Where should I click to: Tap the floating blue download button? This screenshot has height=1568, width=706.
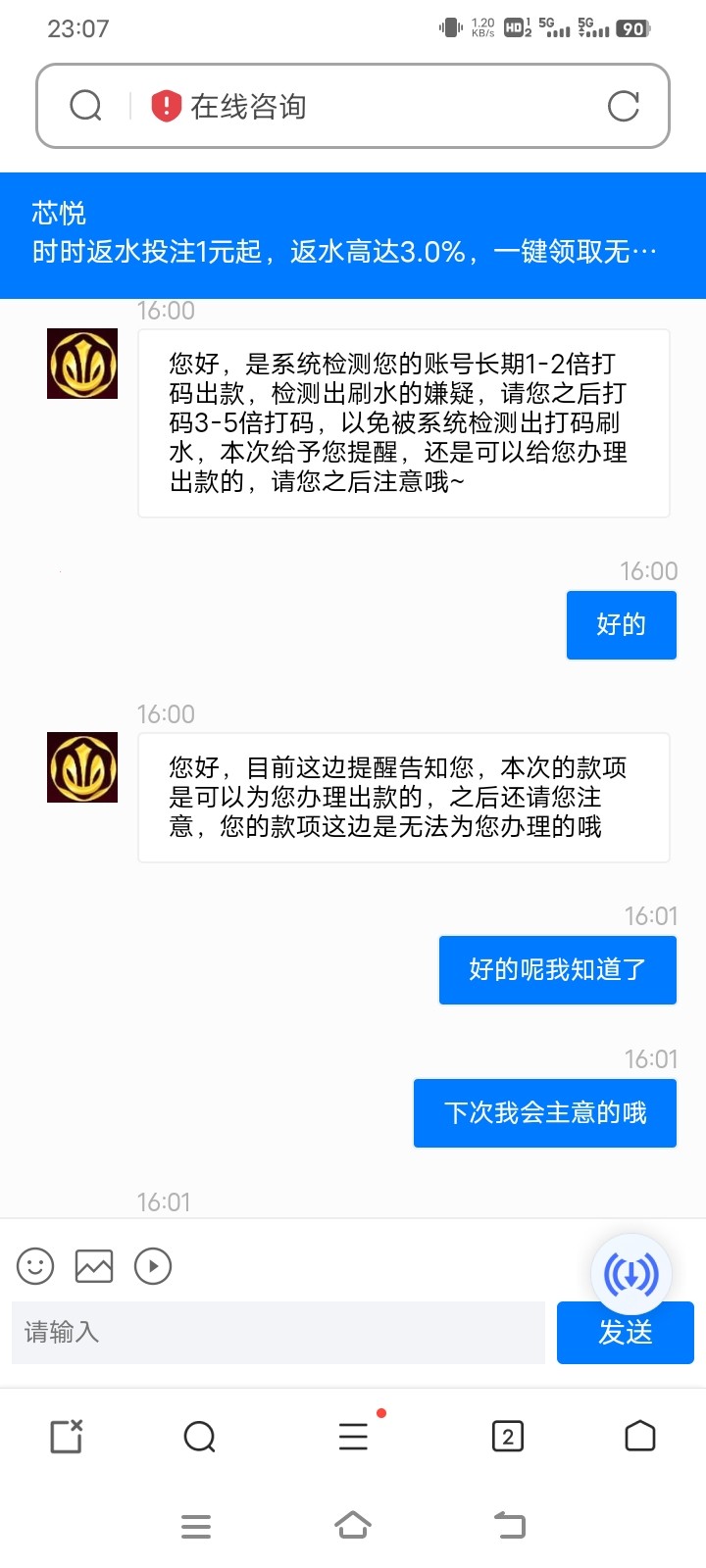point(630,1274)
